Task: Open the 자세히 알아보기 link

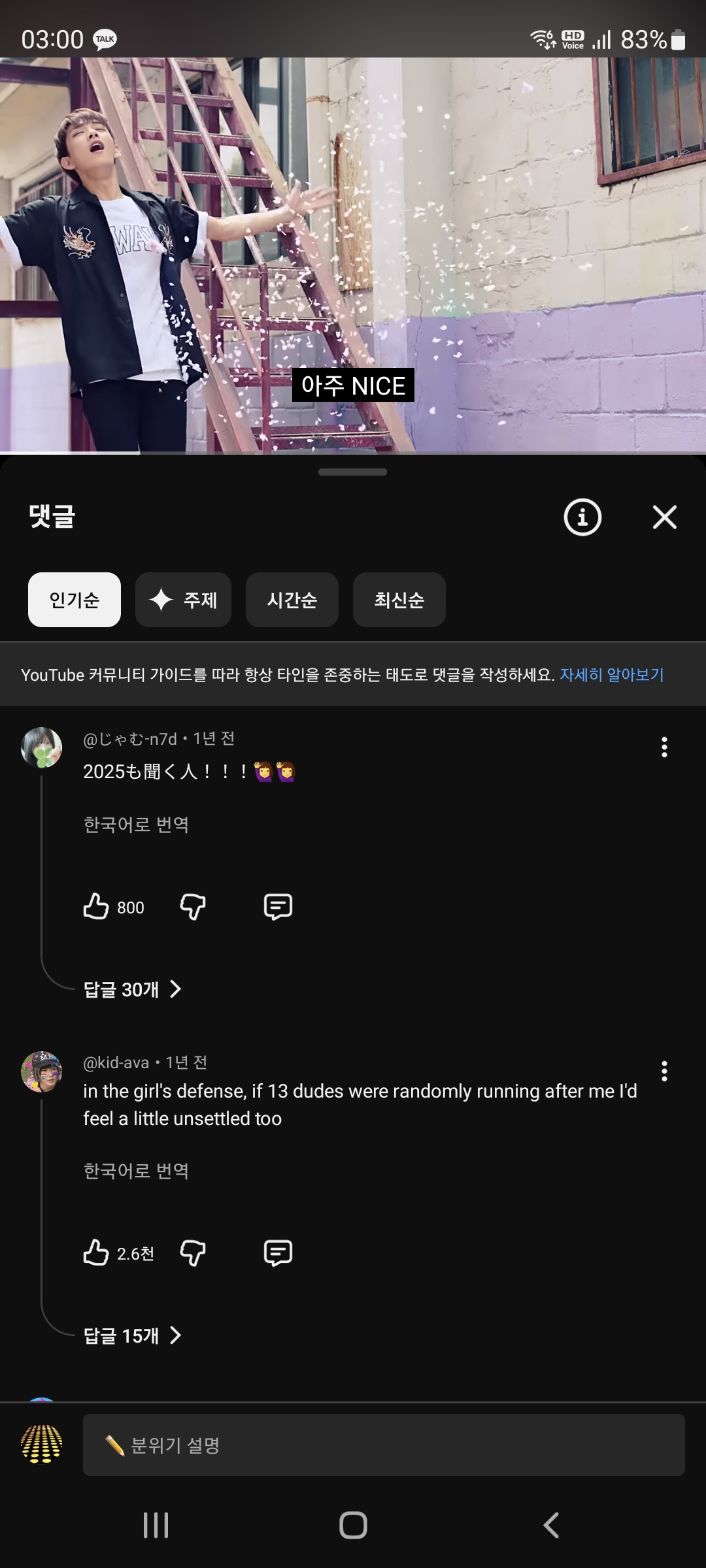Action: coord(611,675)
